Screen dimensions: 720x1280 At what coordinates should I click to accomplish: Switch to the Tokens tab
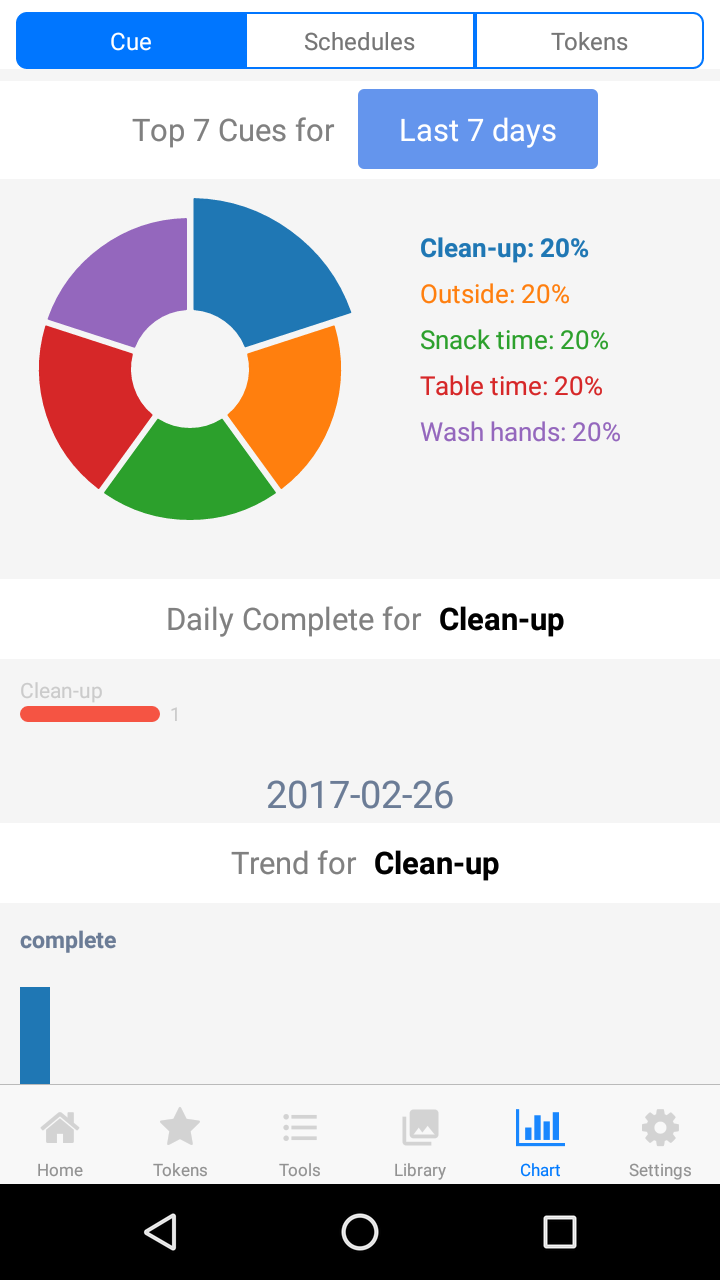(x=589, y=41)
